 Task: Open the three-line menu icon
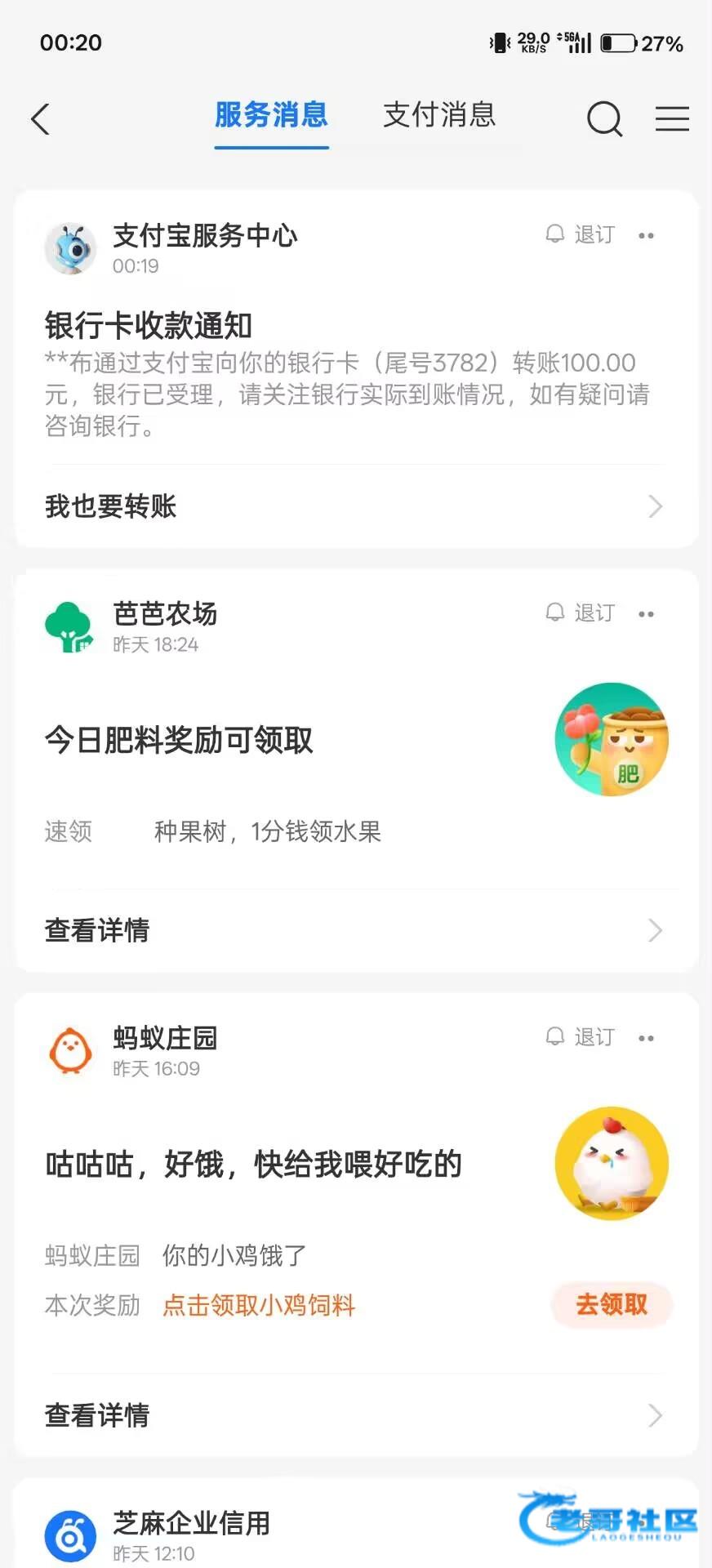point(672,119)
